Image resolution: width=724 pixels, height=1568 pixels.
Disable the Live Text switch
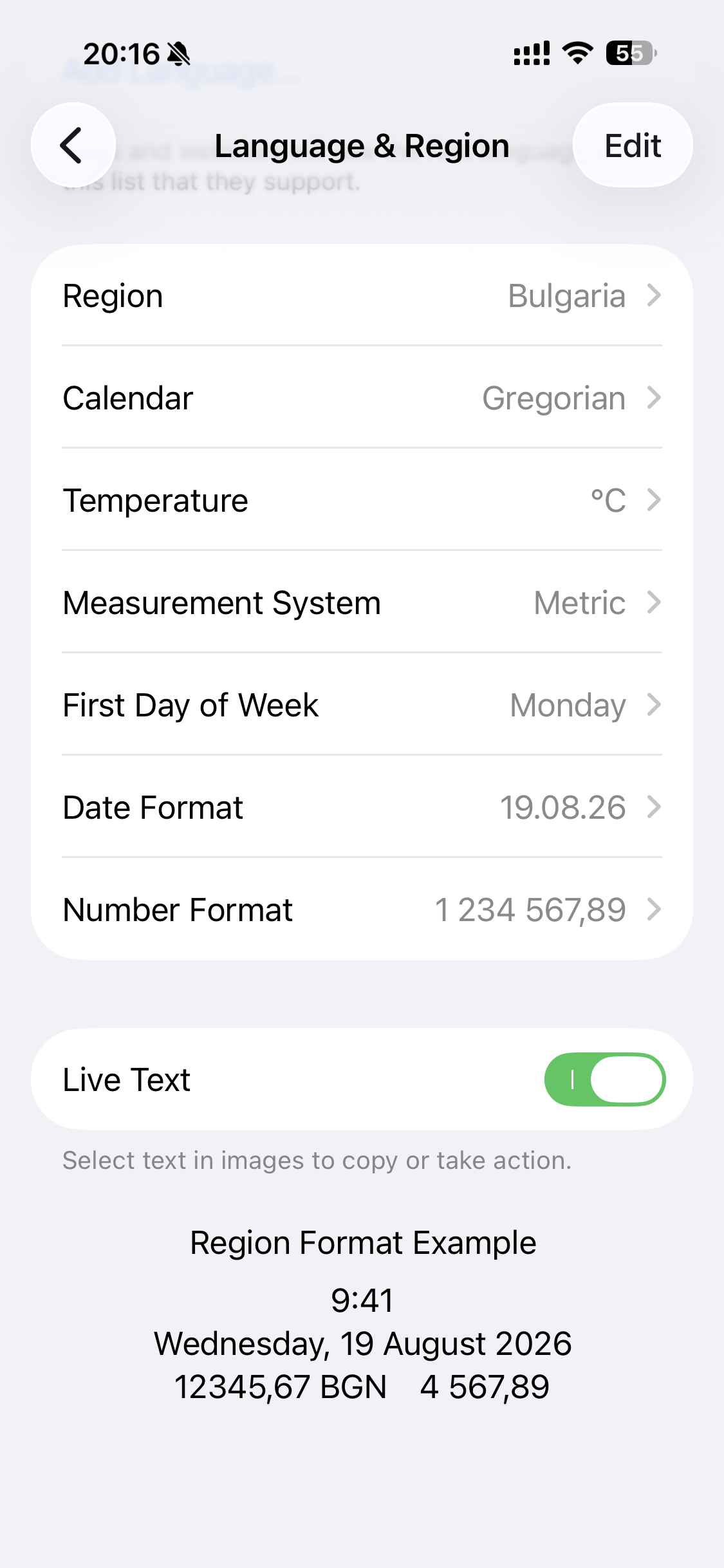pyautogui.click(x=604, y=1079)
